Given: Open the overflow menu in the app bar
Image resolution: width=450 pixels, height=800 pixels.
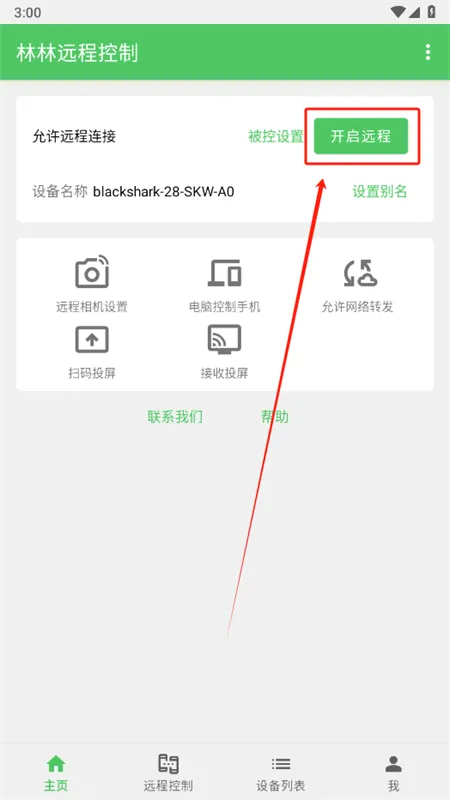Looking at the screenshot, I should pos(428,52).
